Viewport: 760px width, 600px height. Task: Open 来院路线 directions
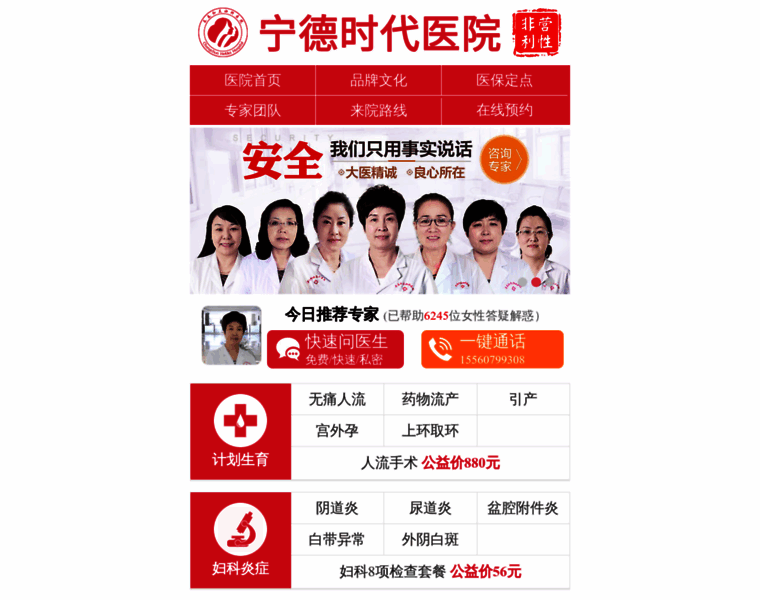click(x=378, y=110)
